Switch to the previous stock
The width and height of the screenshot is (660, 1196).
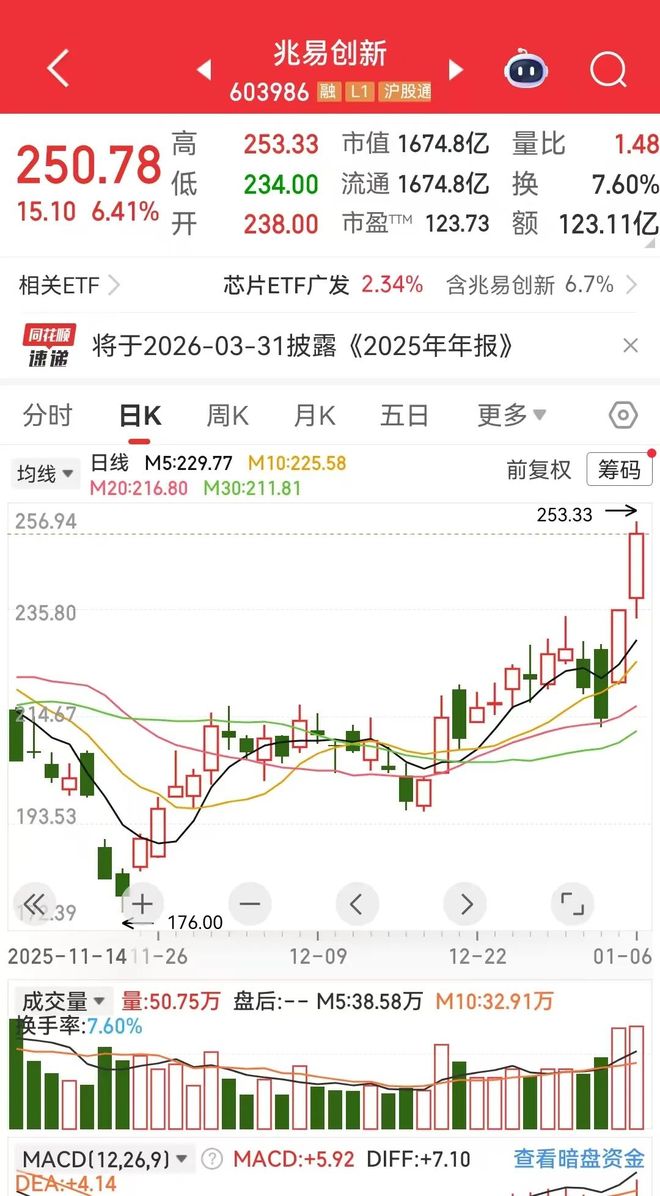(x=204, y=69)
